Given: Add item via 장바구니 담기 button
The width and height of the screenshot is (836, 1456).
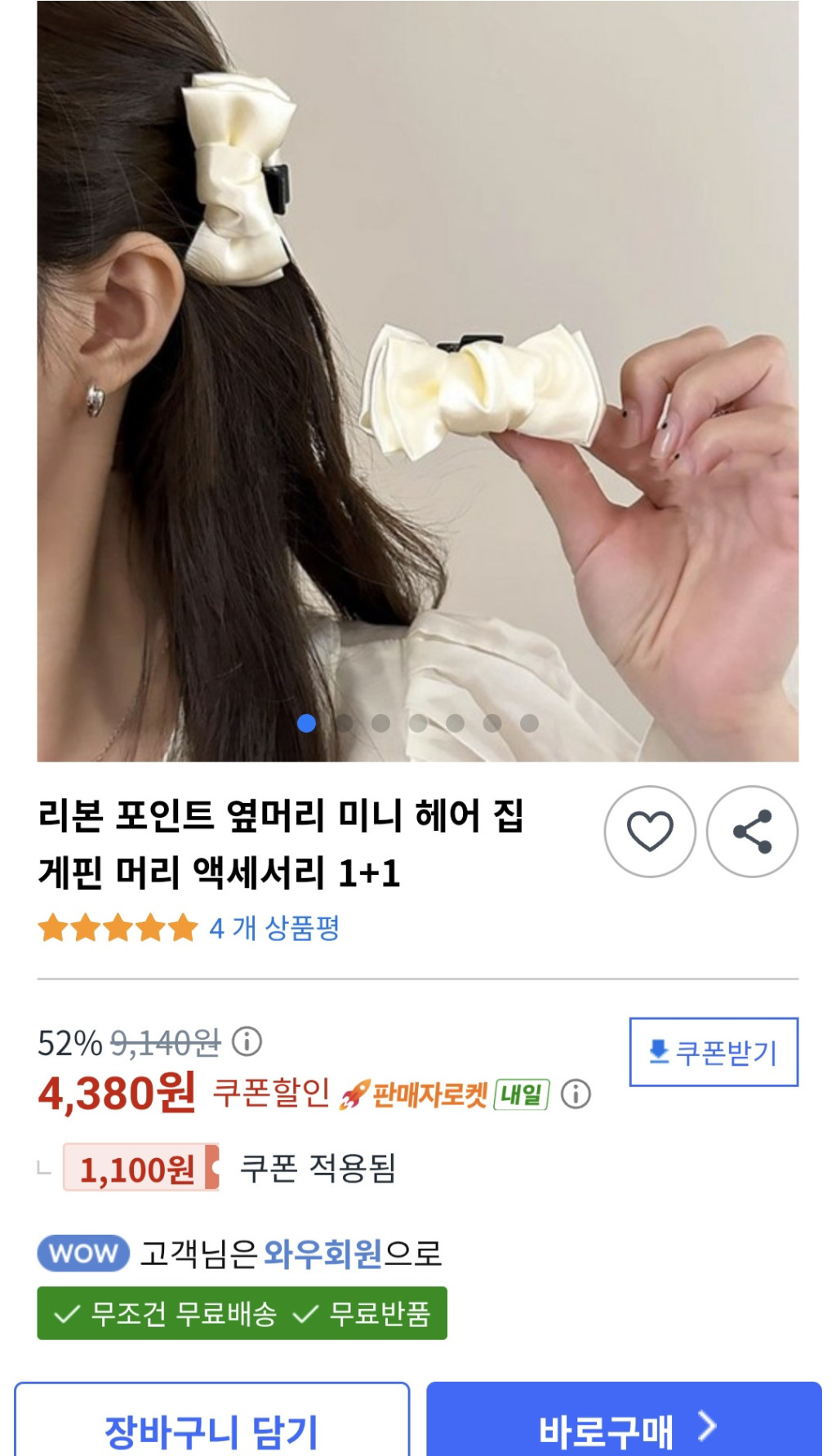Looking at the screenshot, I should click(x=211, y=1427).
